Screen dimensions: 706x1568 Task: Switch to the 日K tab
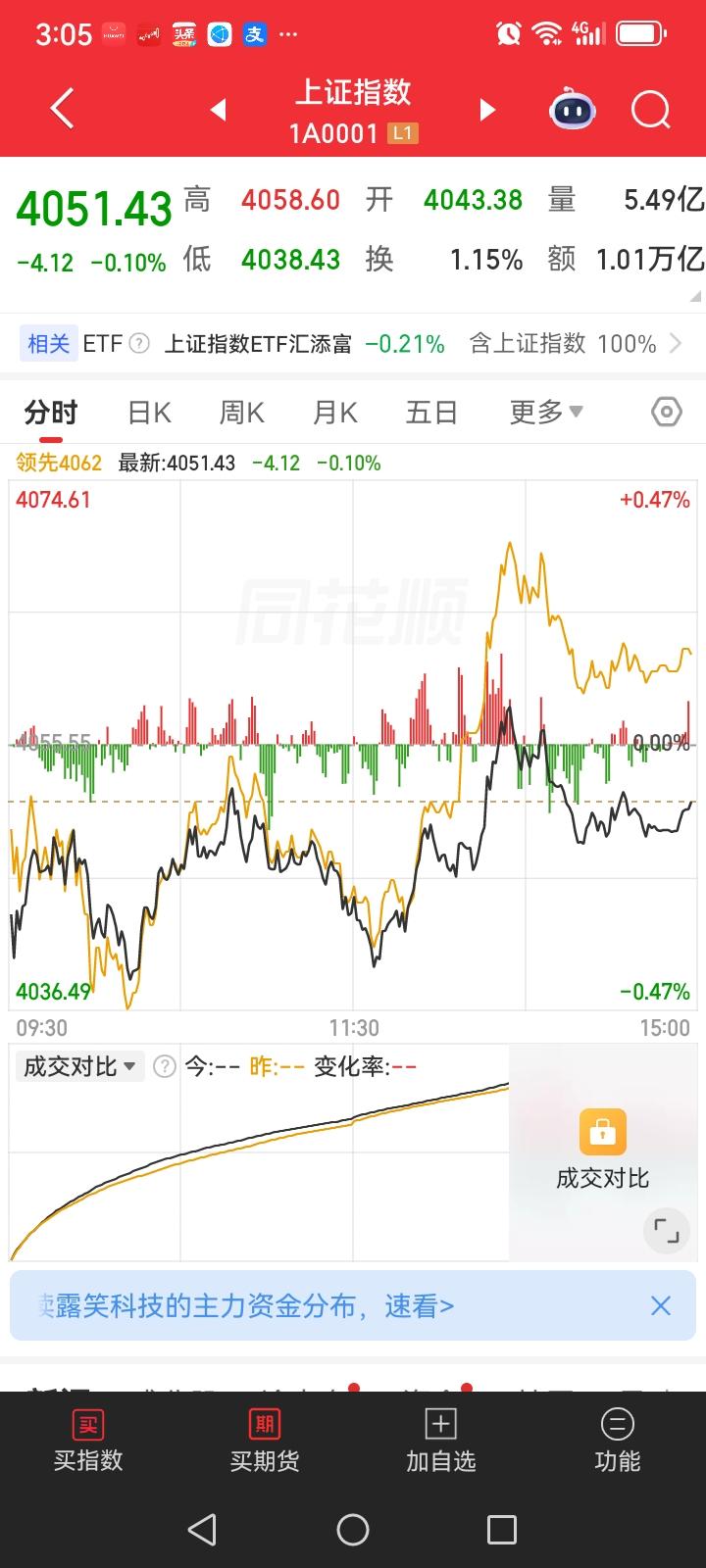[x=146, y=412]
